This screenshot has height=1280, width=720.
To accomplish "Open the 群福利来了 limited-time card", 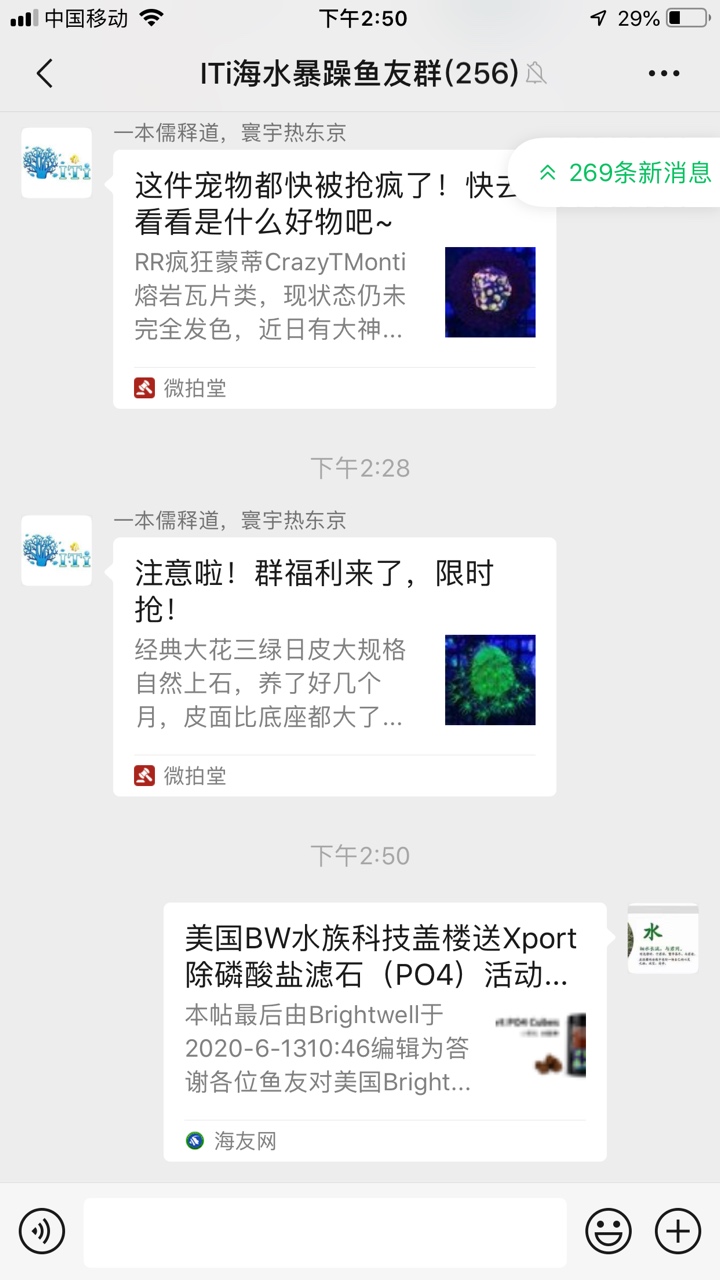I will [x=334, y=667].
